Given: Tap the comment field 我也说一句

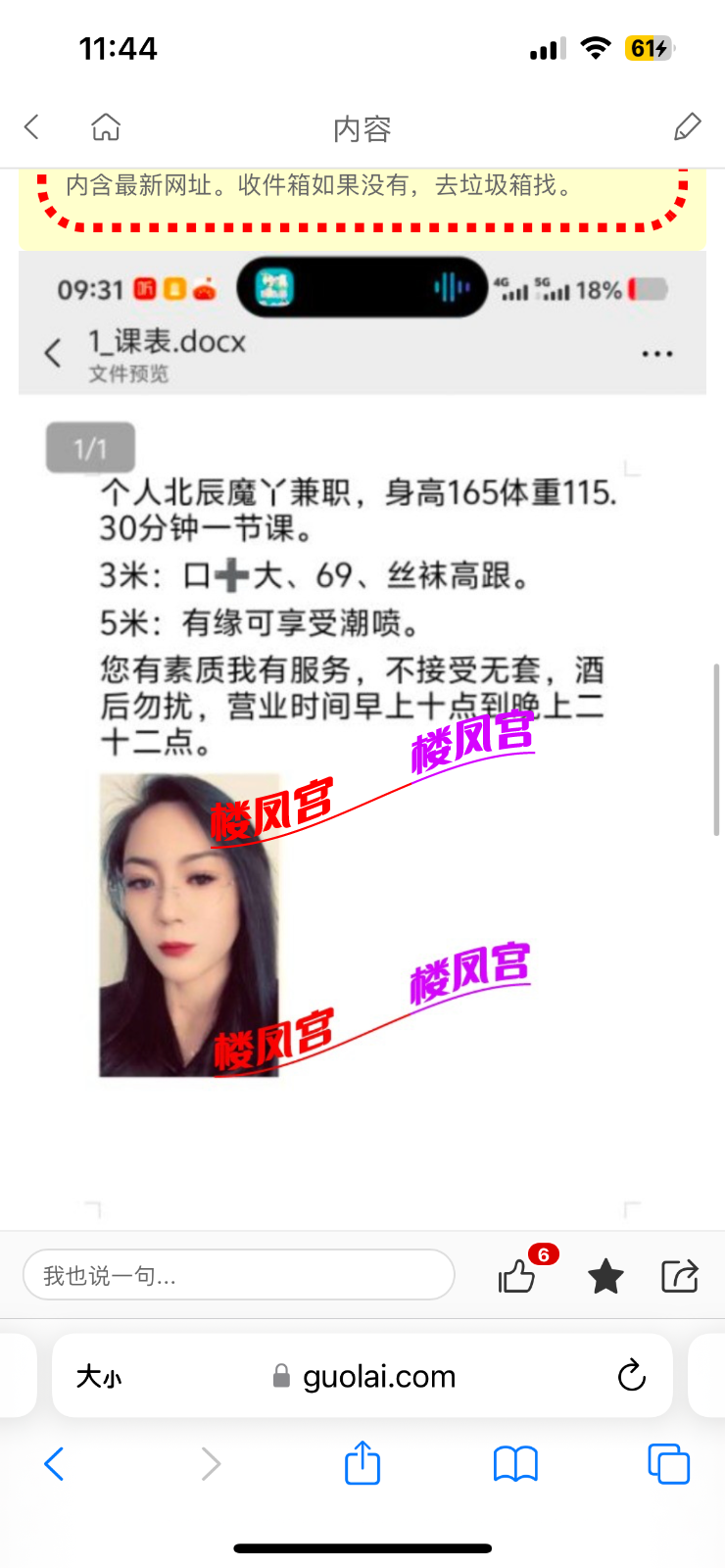Looking at the screenshot, I should click(238, 1275).
